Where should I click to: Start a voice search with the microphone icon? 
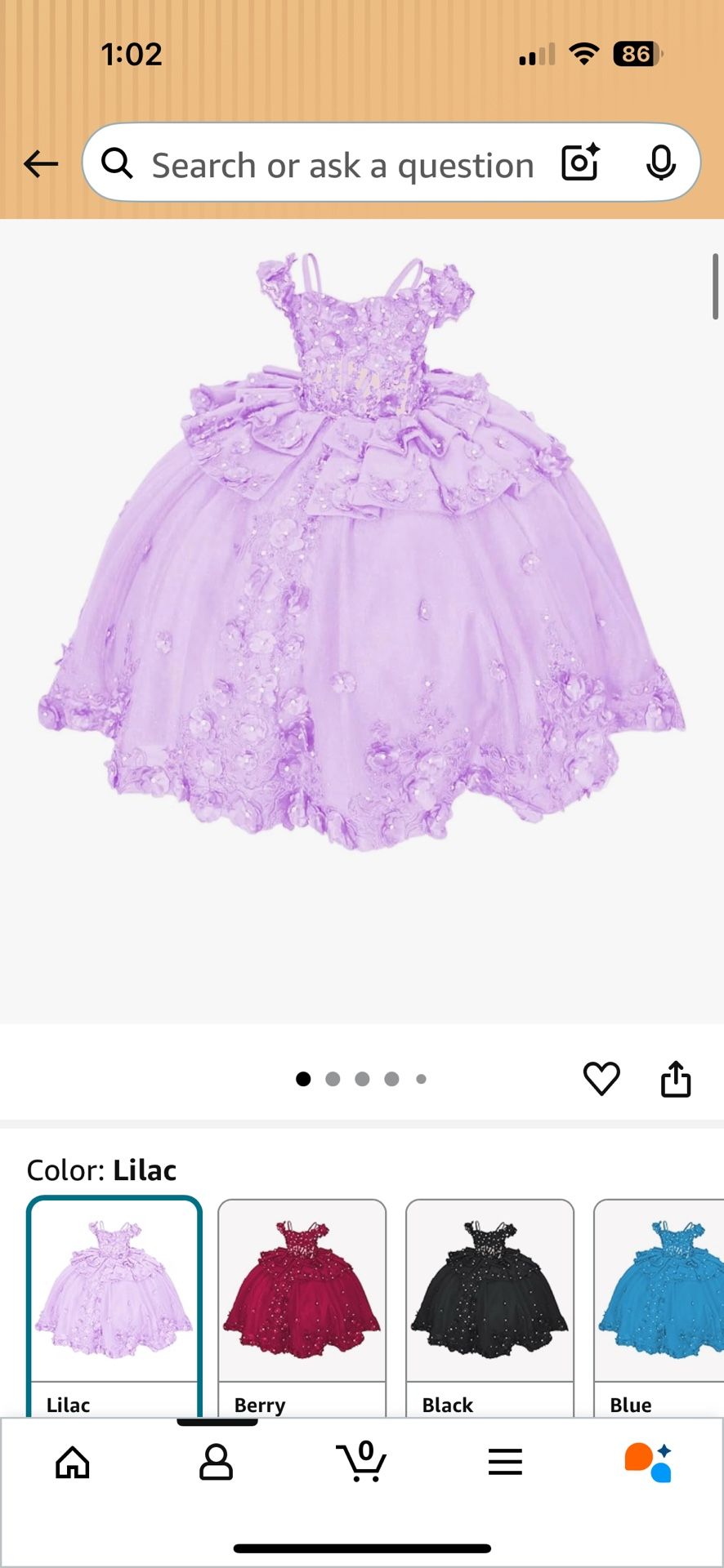[662, 163]
